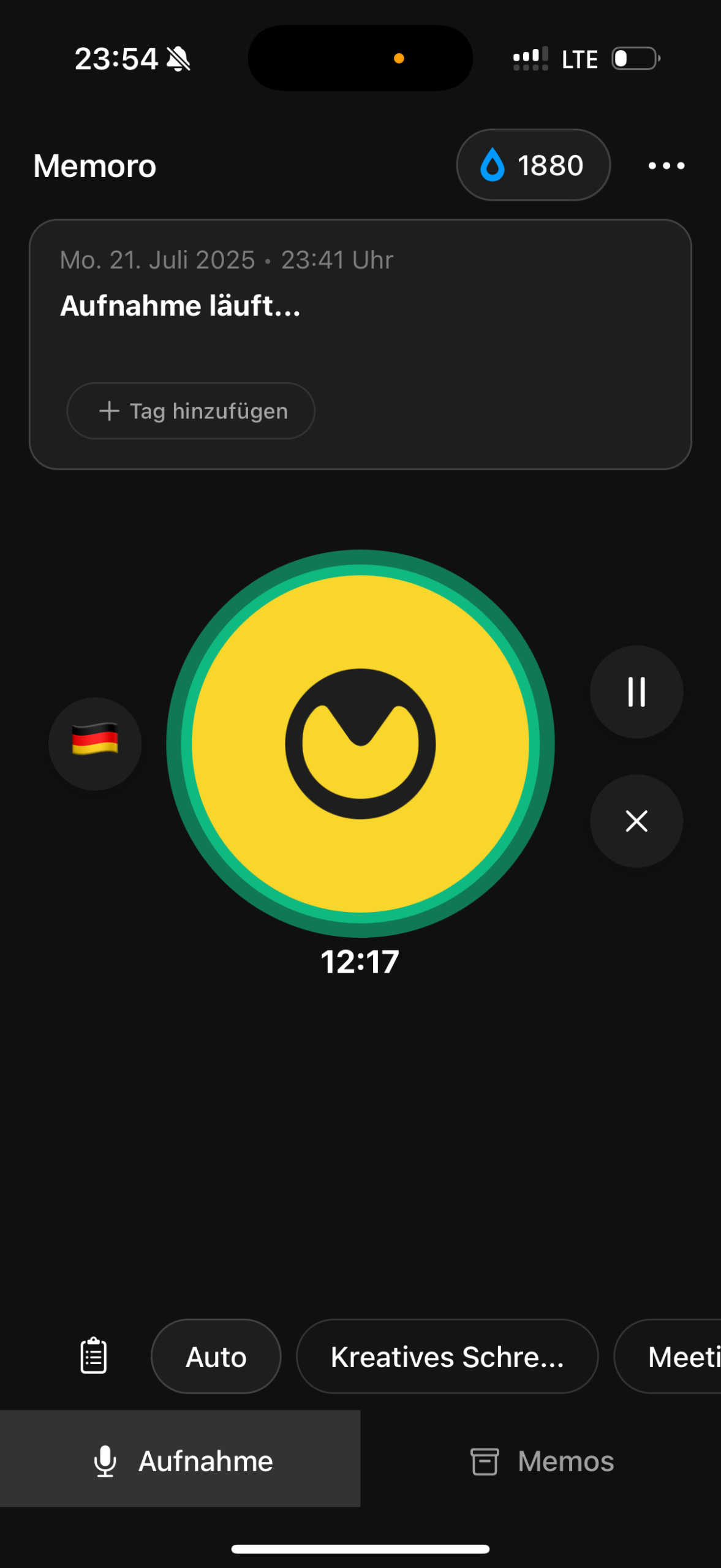Change language via the German flag
Viewport: 721px width, 1568px height.
tap(95, 744)
